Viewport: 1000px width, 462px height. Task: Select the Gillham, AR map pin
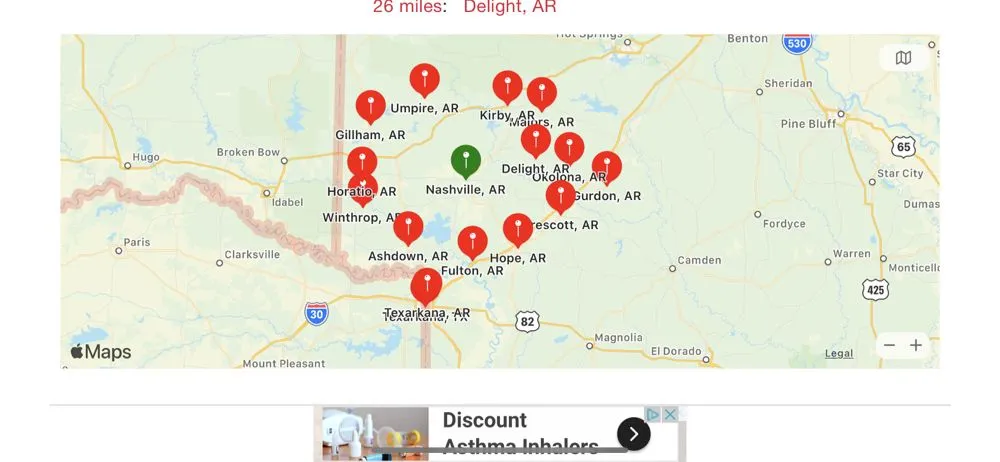coord(370,105)
